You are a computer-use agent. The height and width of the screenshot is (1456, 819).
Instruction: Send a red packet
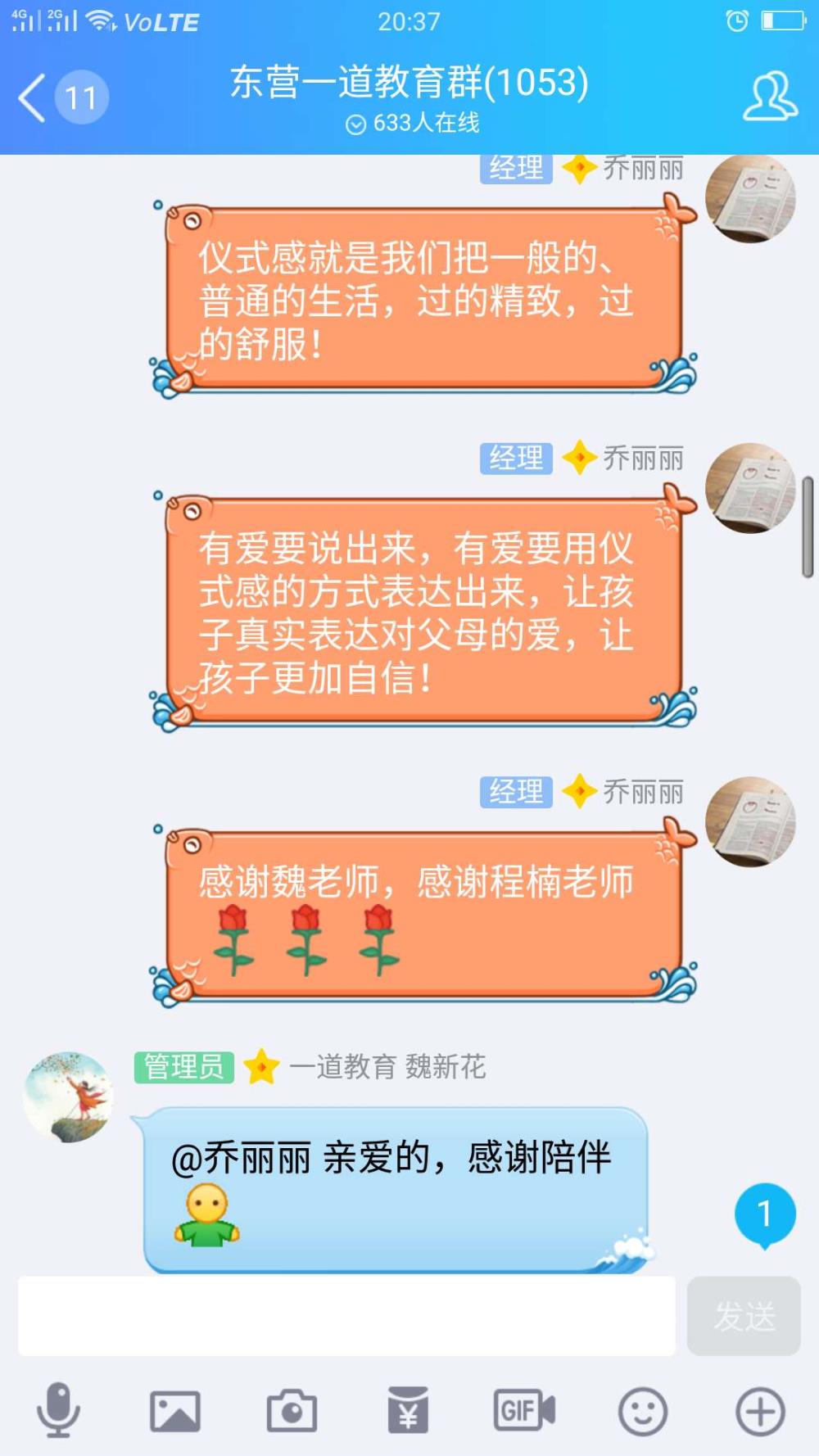(x=408, y=1410)
